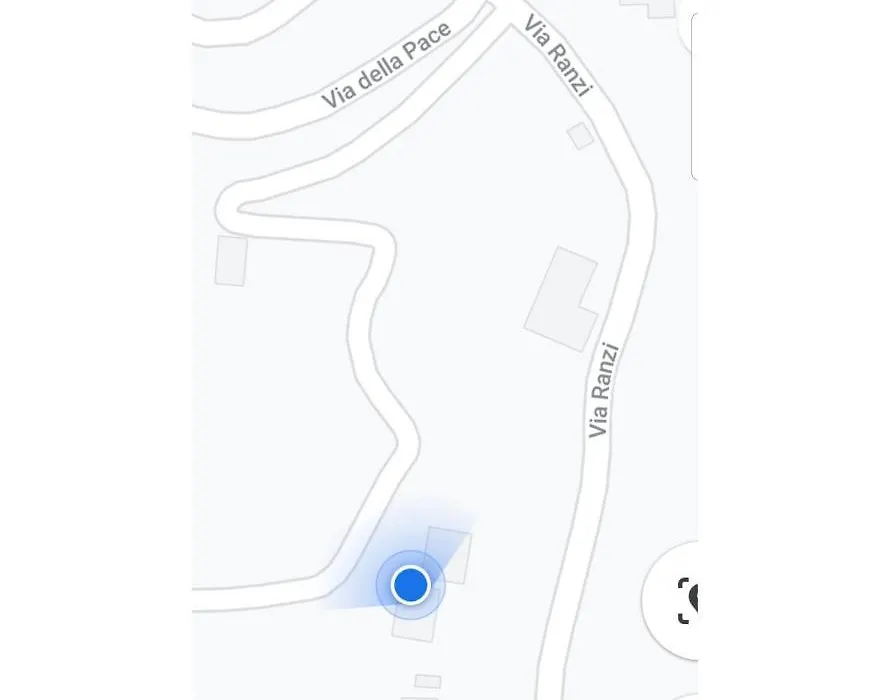Tap the blue current location dot
The height and width of the screenshot is (700, 890).
click(410, 584)
